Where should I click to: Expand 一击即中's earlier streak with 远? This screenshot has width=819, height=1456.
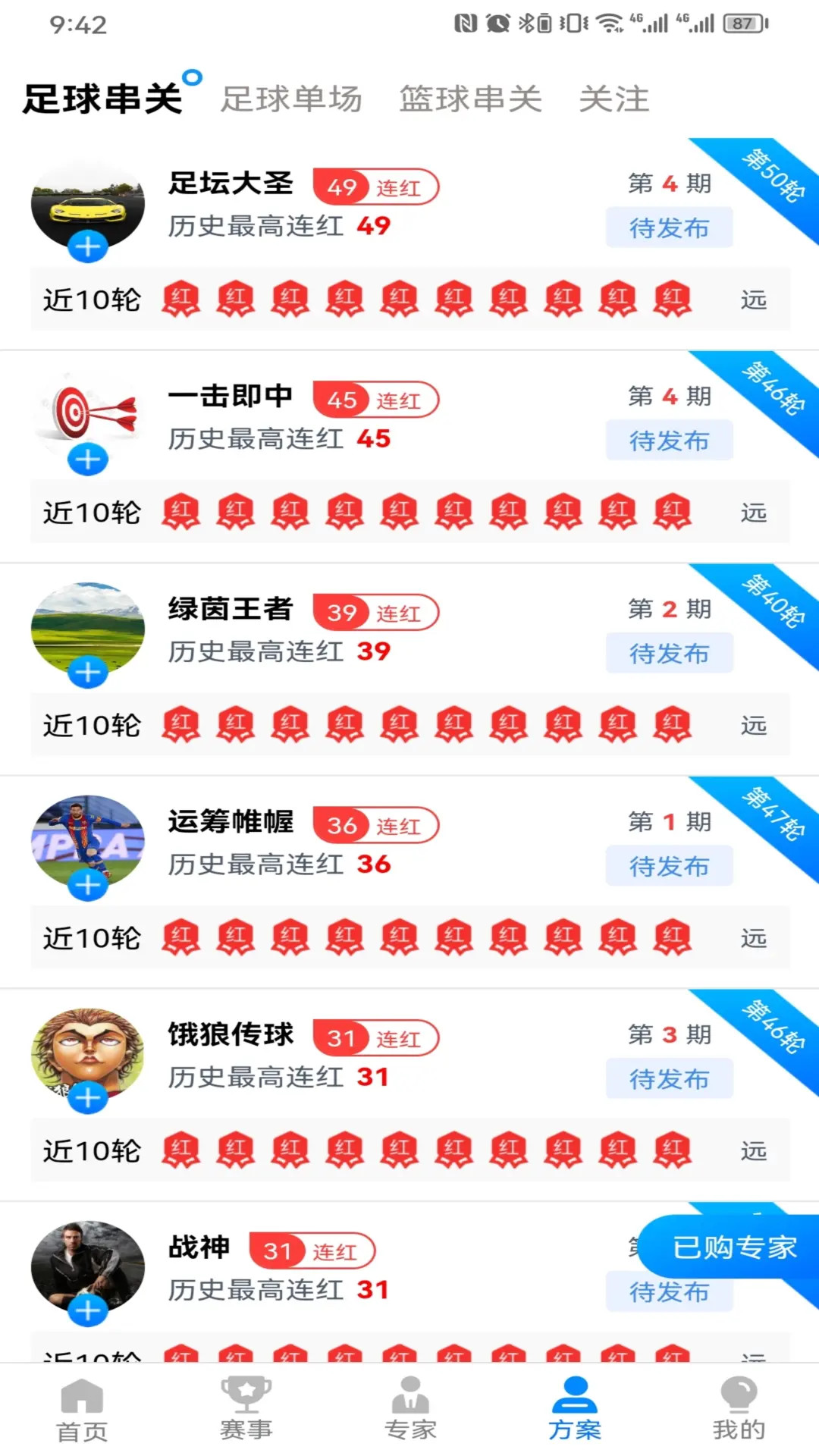[x=754, y=513]
